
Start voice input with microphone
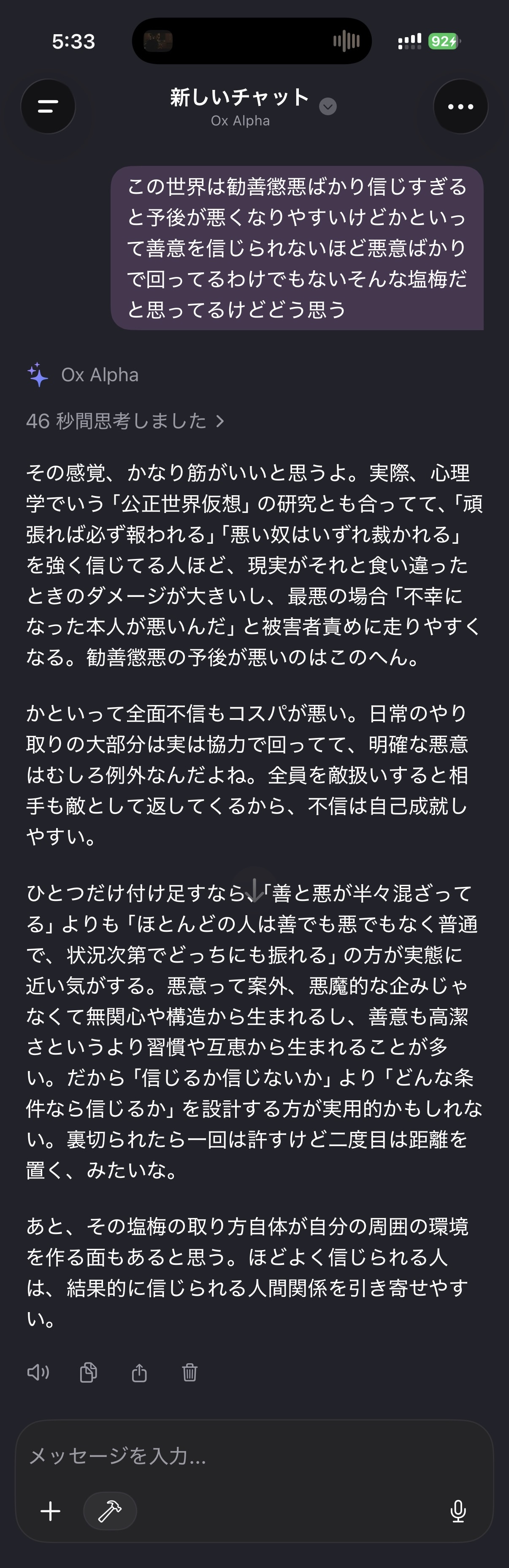[x=458, y=1511]
